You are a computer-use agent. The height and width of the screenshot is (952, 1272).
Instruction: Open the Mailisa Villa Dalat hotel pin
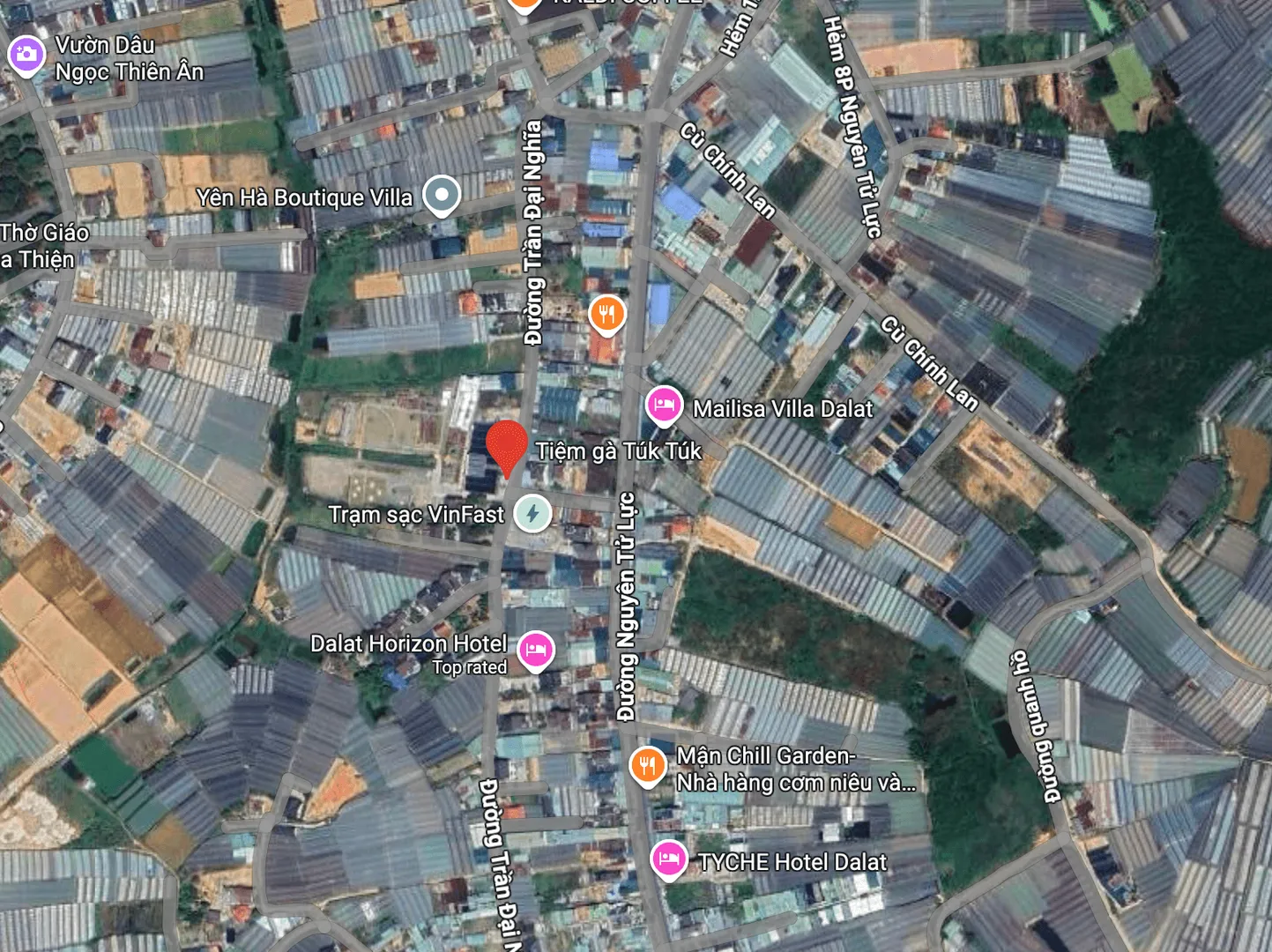tap(664, 405)
